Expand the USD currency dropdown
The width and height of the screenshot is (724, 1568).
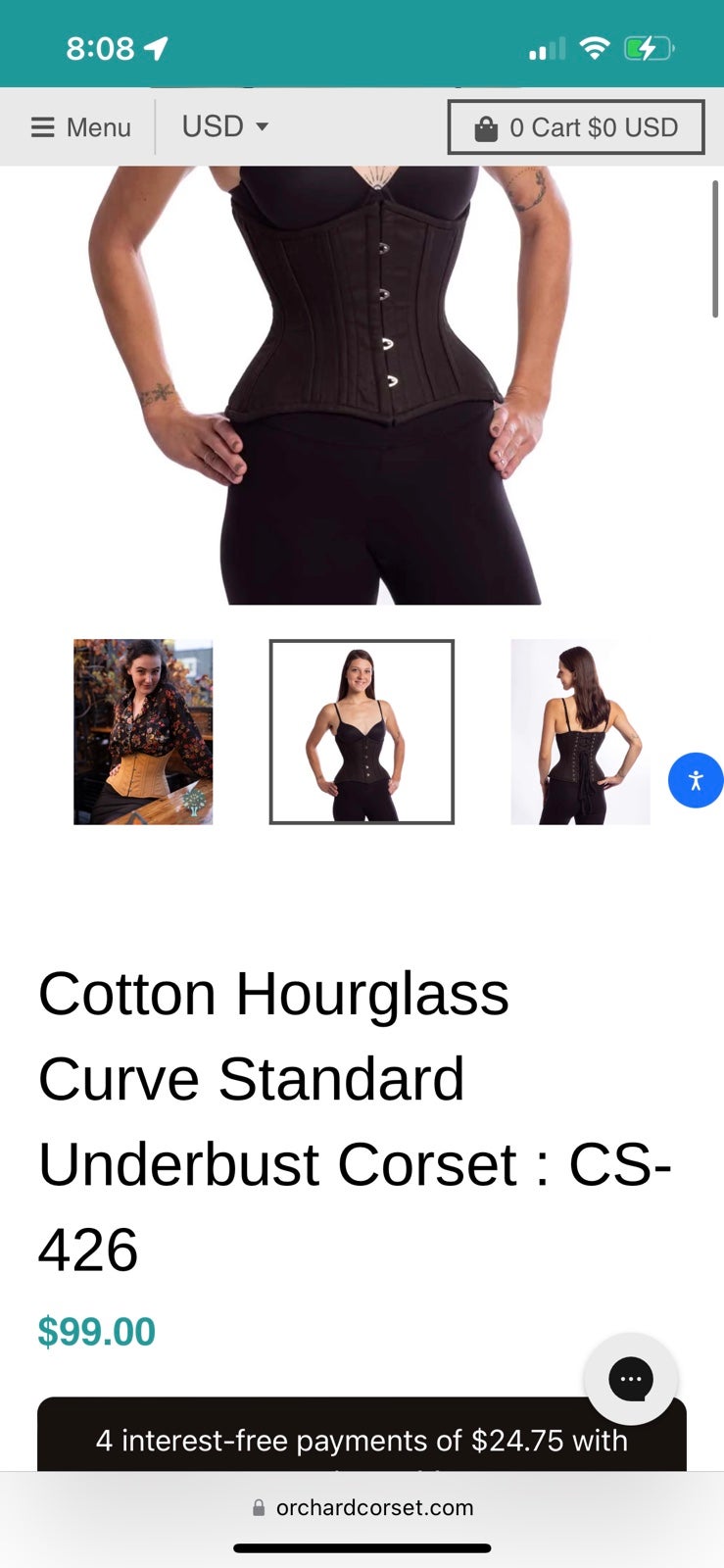(x=225, y=126)
